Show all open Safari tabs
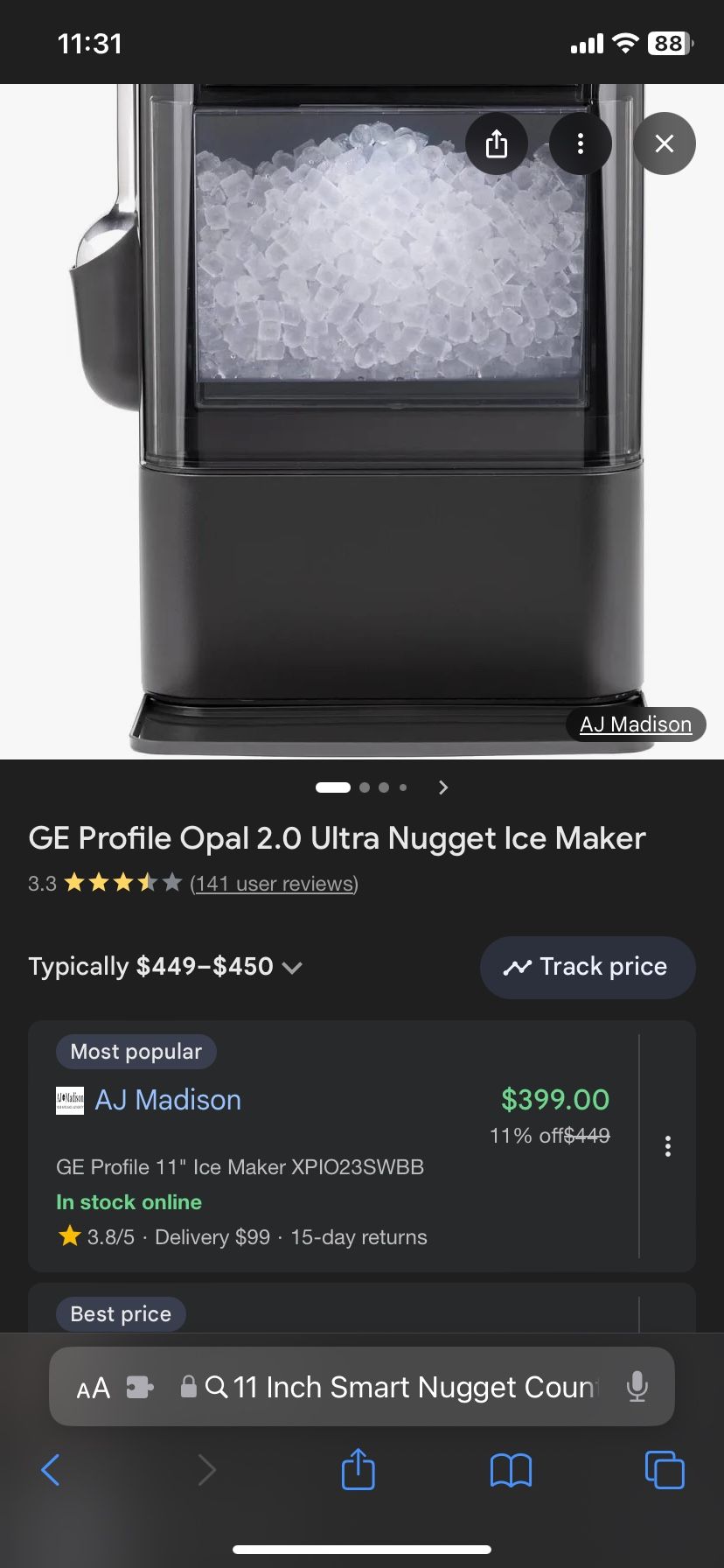Viewport: 724px width, 1568px height. click(665, 1470)
